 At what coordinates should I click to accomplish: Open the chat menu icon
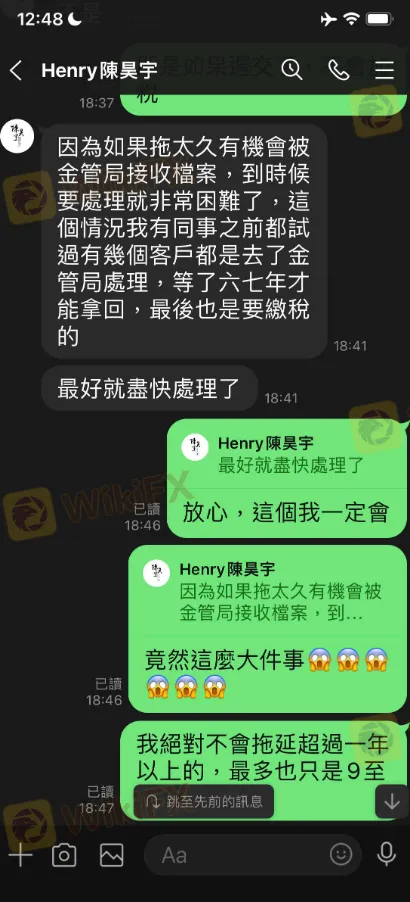(385, 70)
